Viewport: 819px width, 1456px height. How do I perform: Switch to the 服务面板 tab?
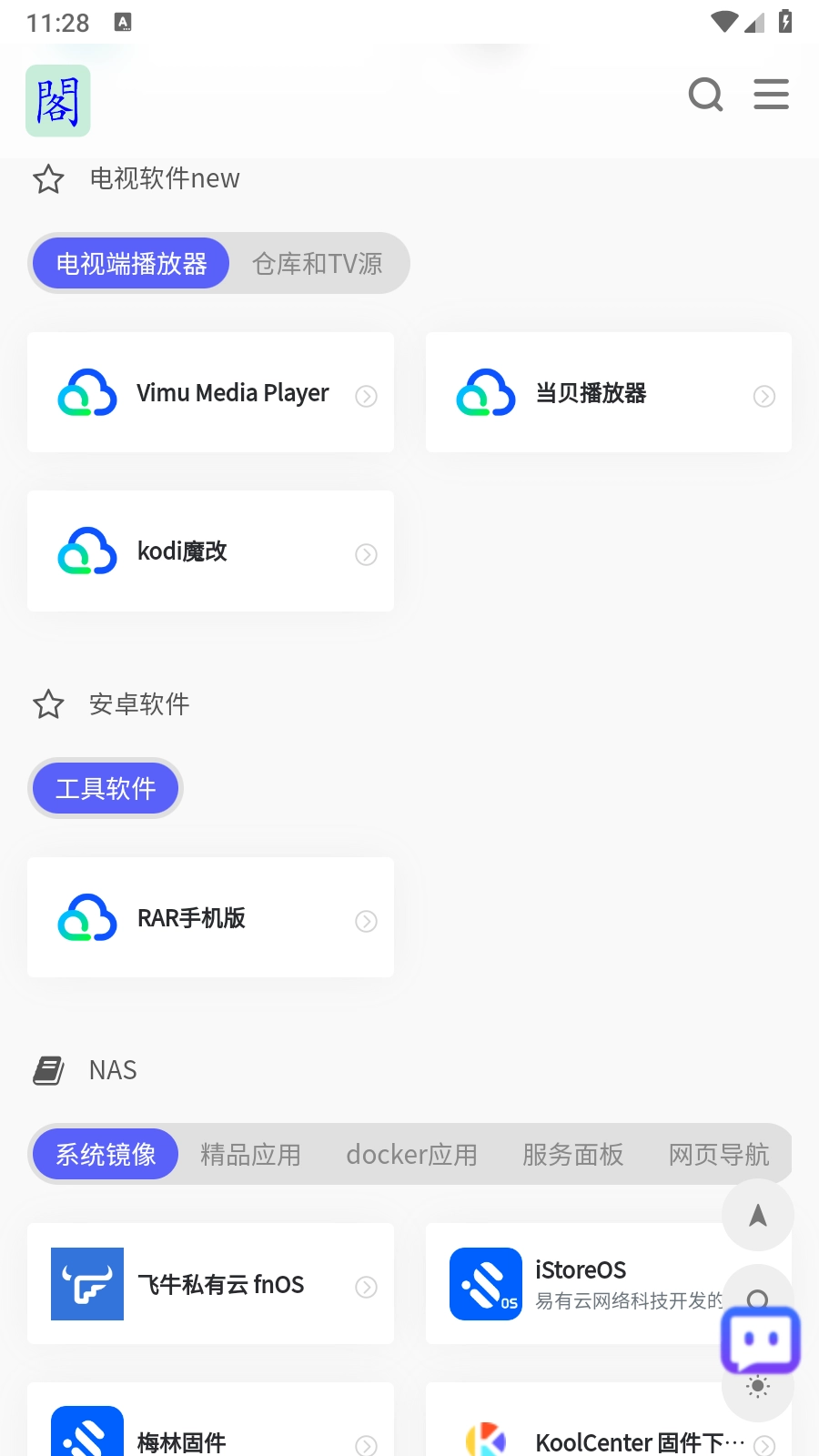pyautogui.click(x=572, y=1155)
